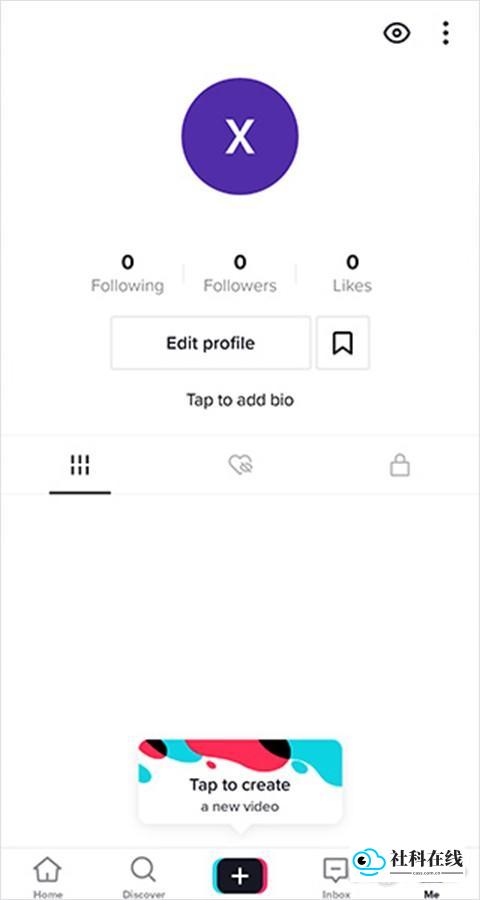Image resolution: width=480 pixels, height=900 pixels.
Task: Open the Discover tab
Action: click(143, 877)
